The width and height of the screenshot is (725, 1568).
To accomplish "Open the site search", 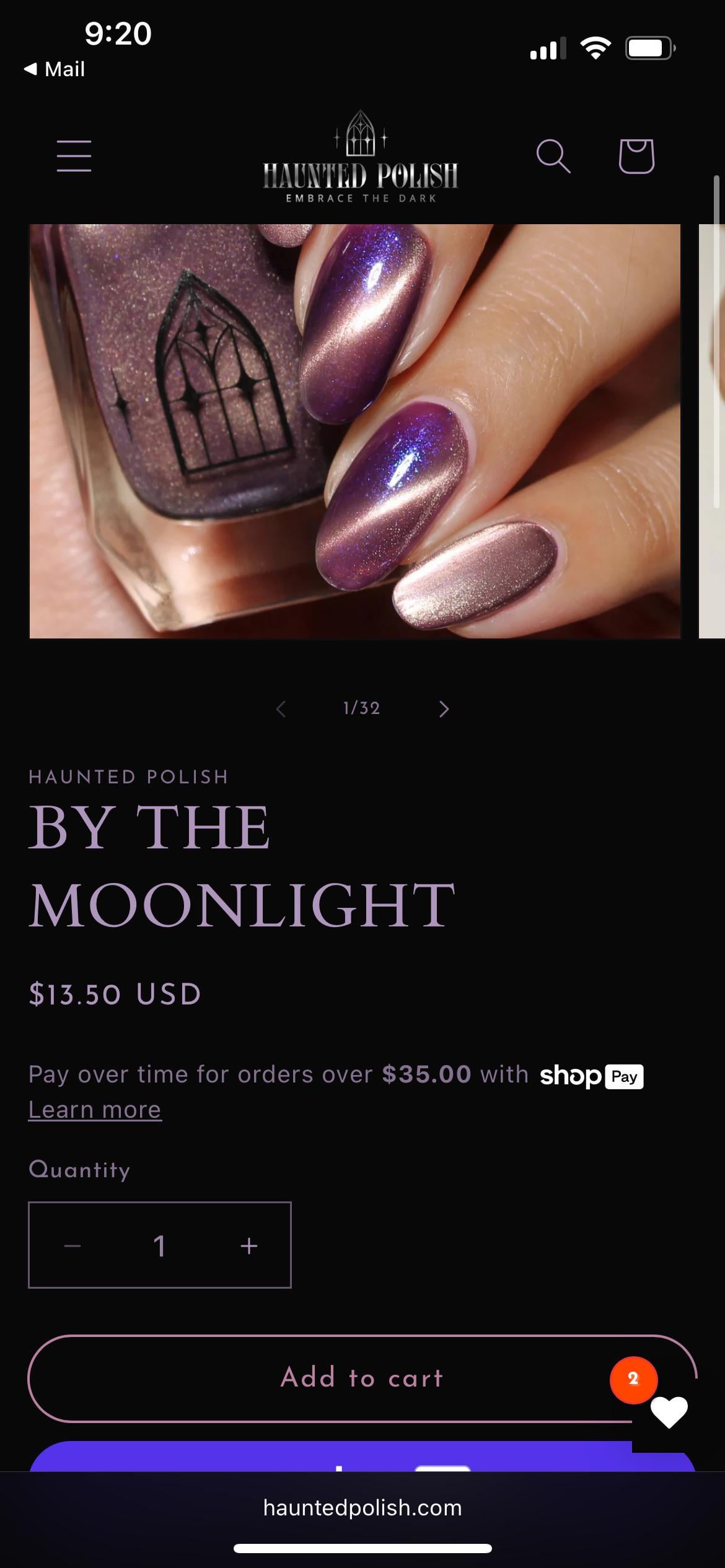I will pos(553,155).
